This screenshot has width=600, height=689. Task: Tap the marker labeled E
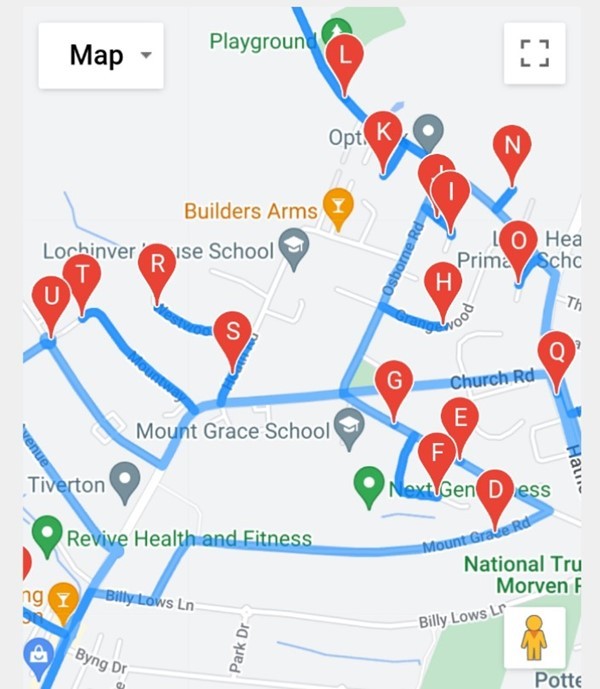tap(459, 419)
